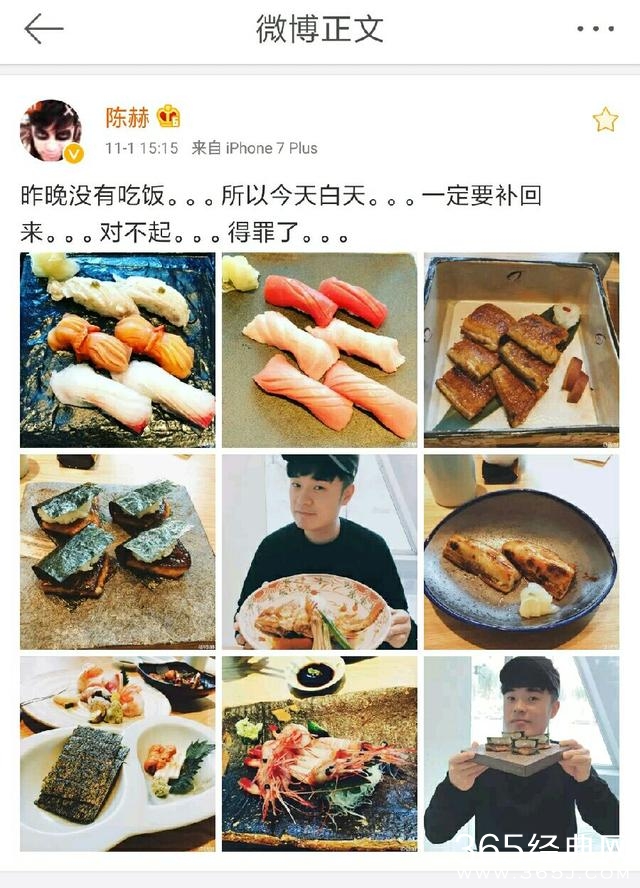Open photo of man holding sushi rolls
The image size is (640, 888).
coord(522,754)
